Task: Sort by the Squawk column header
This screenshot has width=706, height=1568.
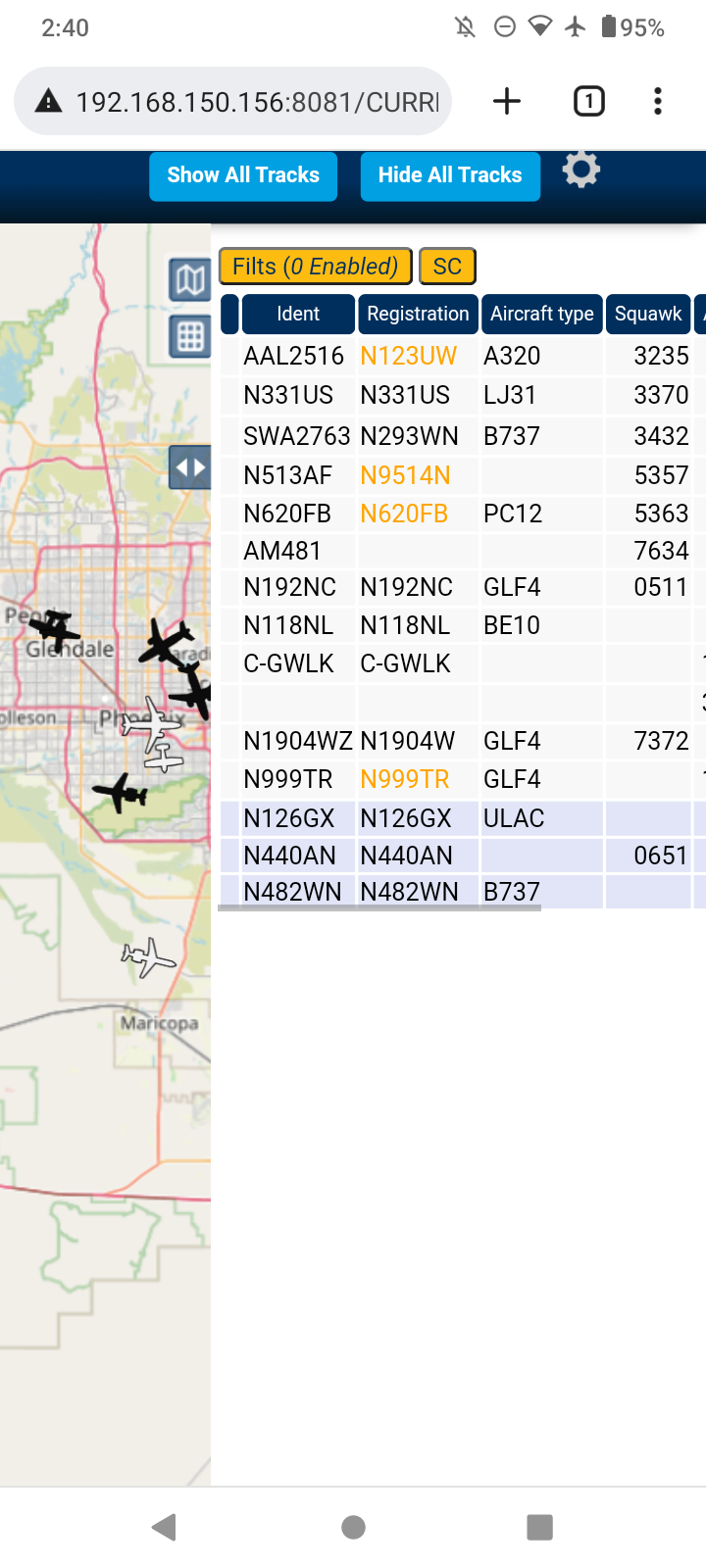Action: coord(648,314)
